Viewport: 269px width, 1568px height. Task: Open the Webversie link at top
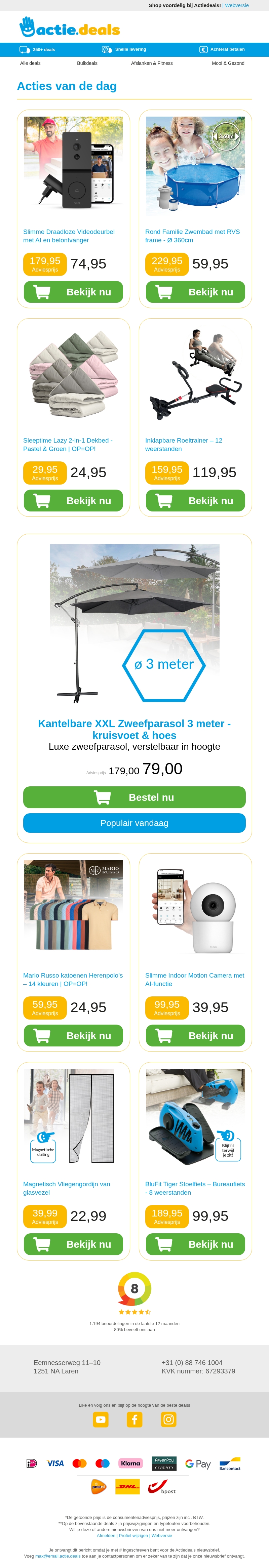tap(237, 5)
